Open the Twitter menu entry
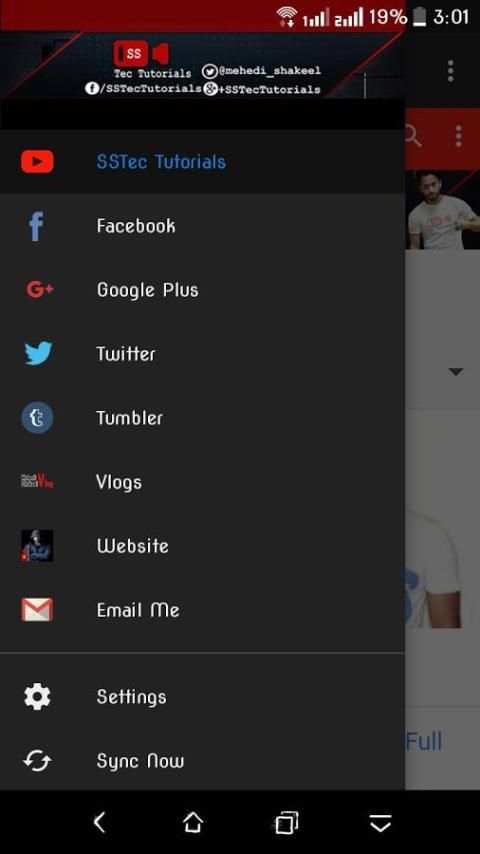Screen dimensions: 480x854 click(202, 354)
